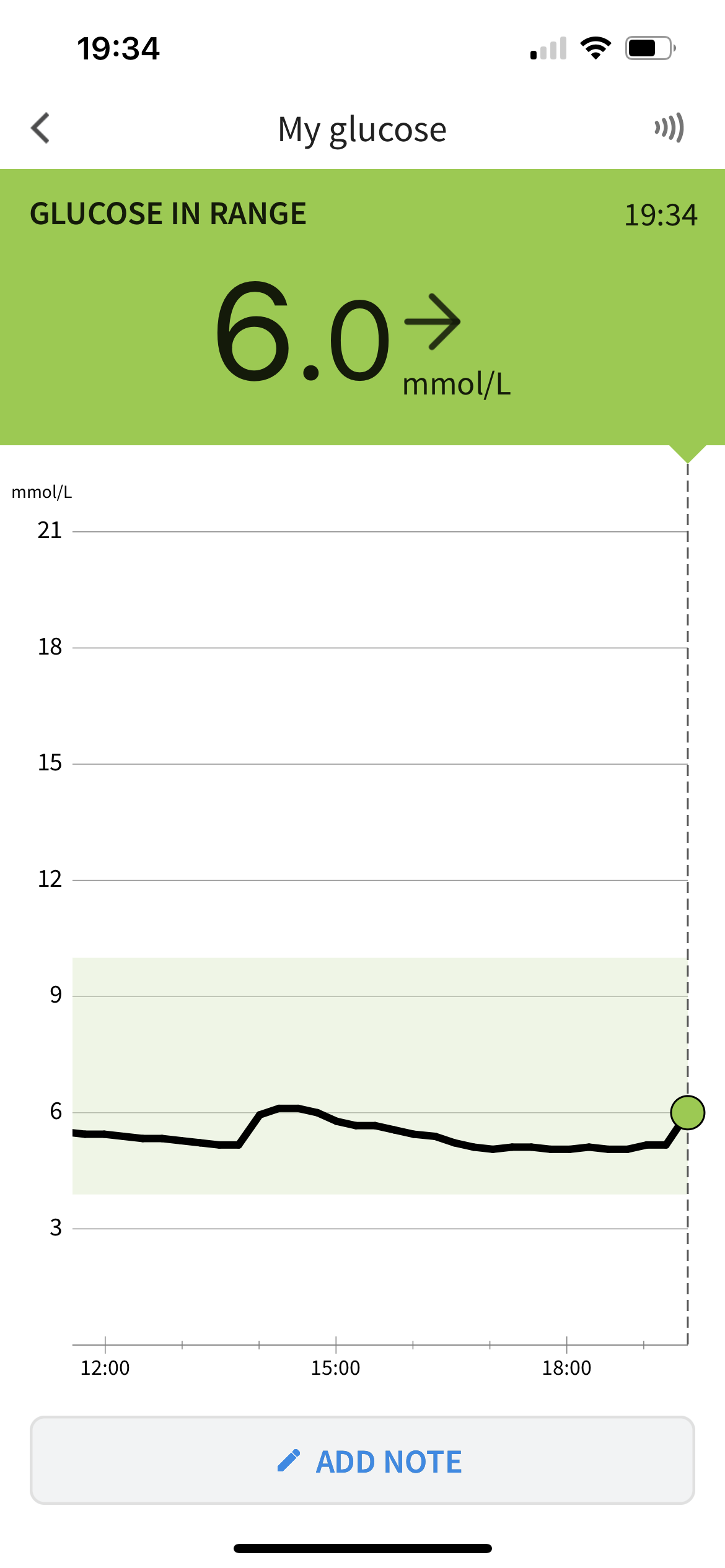Select the current glucose point on graph
The image size is (725, 1568).
(687, 1112)
